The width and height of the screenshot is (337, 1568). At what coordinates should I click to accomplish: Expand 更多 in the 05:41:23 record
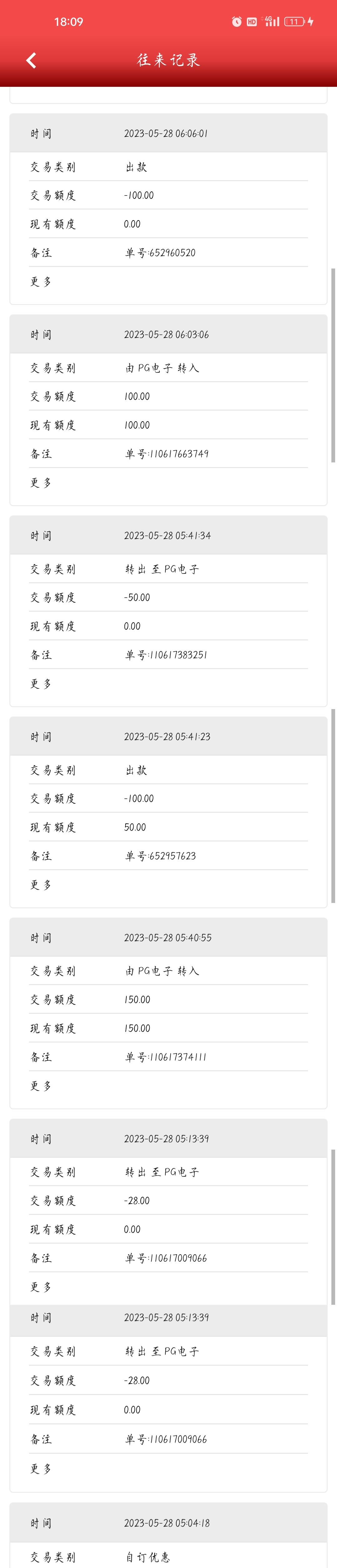pyautogui.click(x=41, y=885)
